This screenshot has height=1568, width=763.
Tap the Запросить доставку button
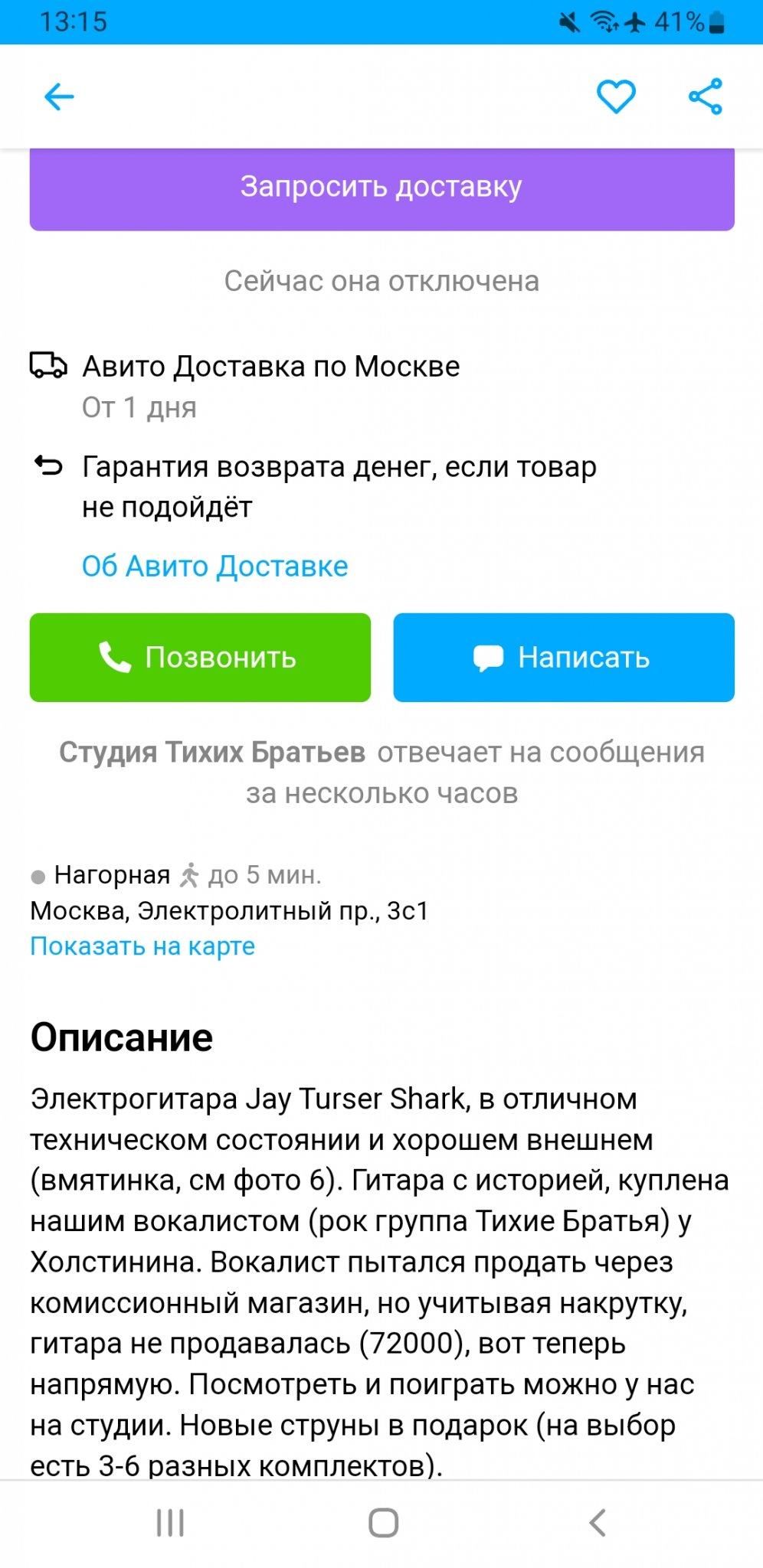(x=381, y=188)
